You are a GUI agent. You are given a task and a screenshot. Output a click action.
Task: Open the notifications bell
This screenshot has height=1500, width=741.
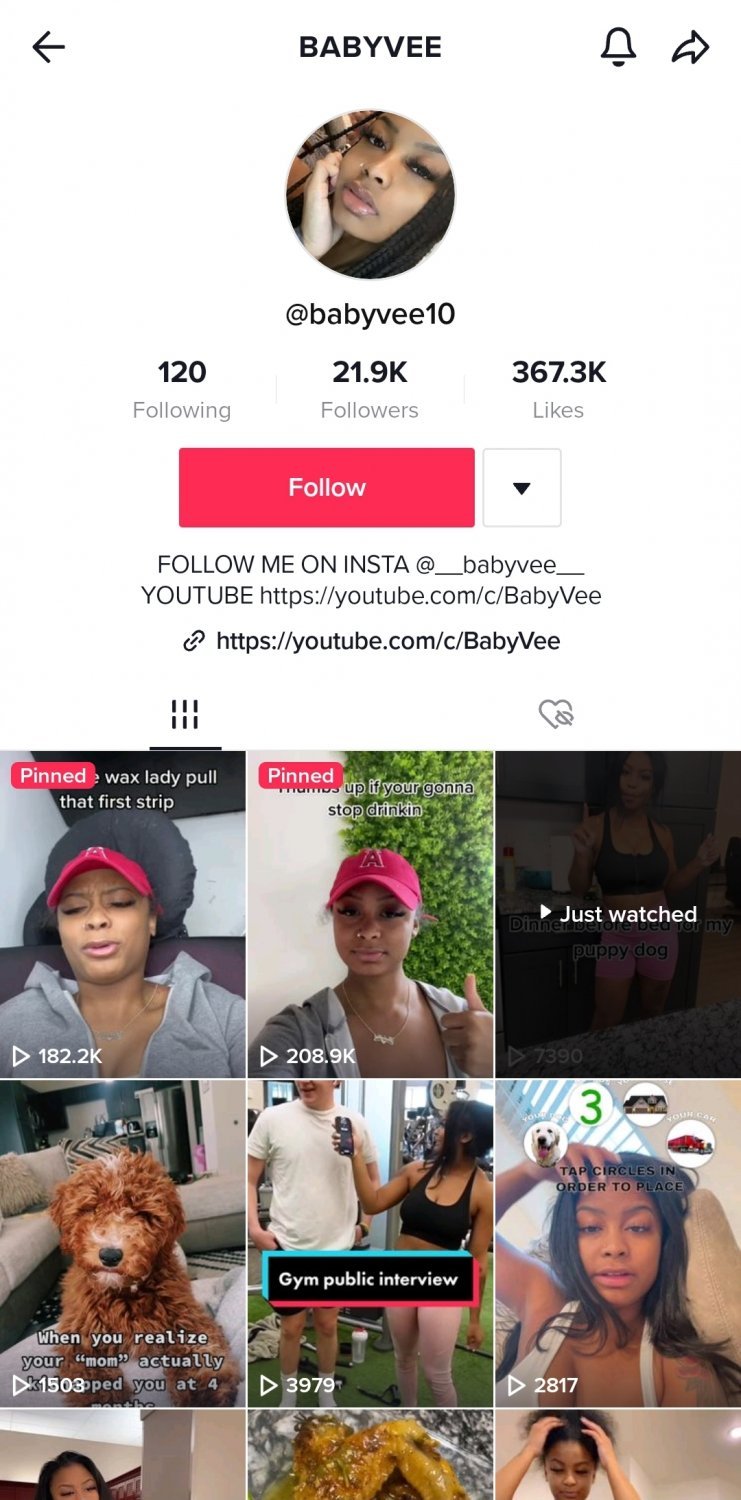click(x=618, y=47)
